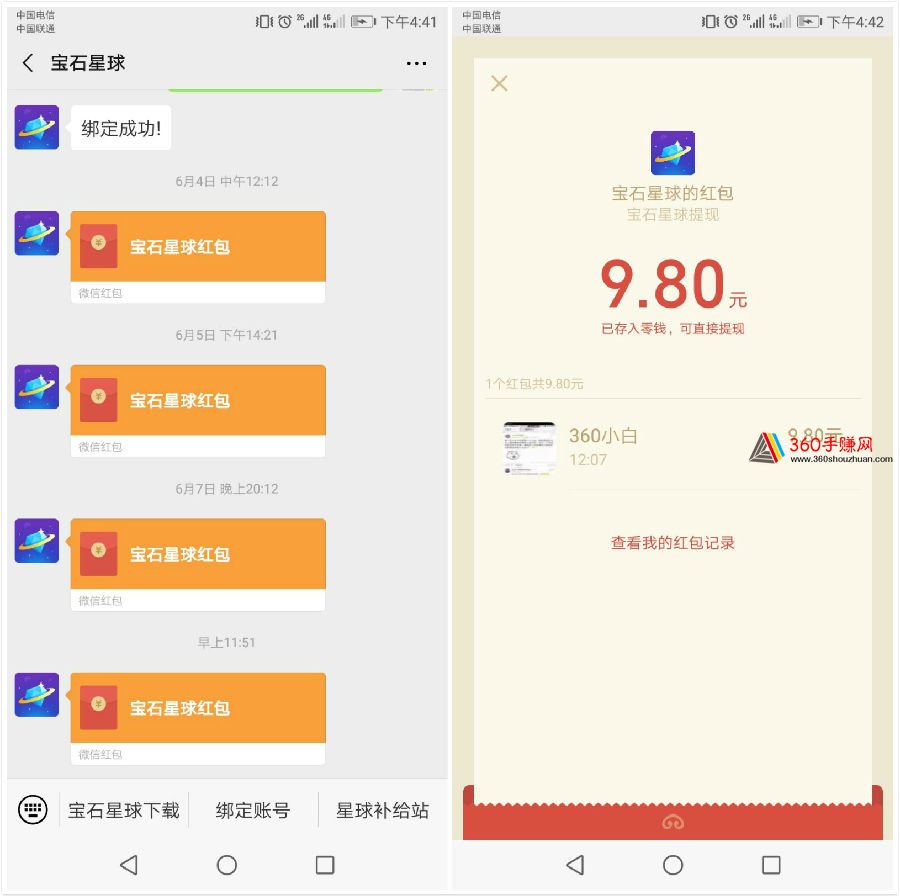This screenshot has width=900, height=896.
Task: Open the 宝石星球红包 sent June 7 at 20:12
Action: pyautogui.click(x=197, y=555)
